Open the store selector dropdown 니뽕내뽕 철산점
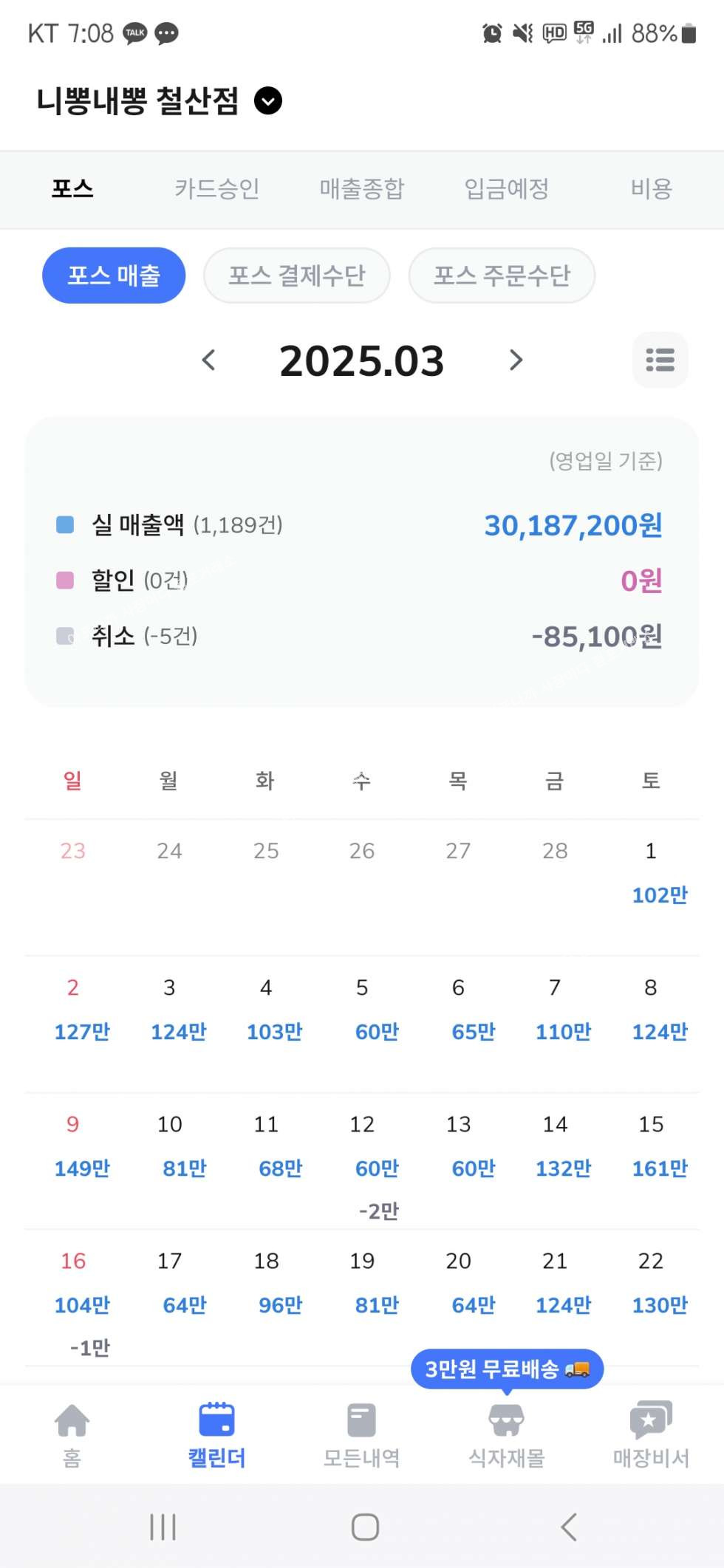This screenshot has height=1568, width=724. (267, 100)
